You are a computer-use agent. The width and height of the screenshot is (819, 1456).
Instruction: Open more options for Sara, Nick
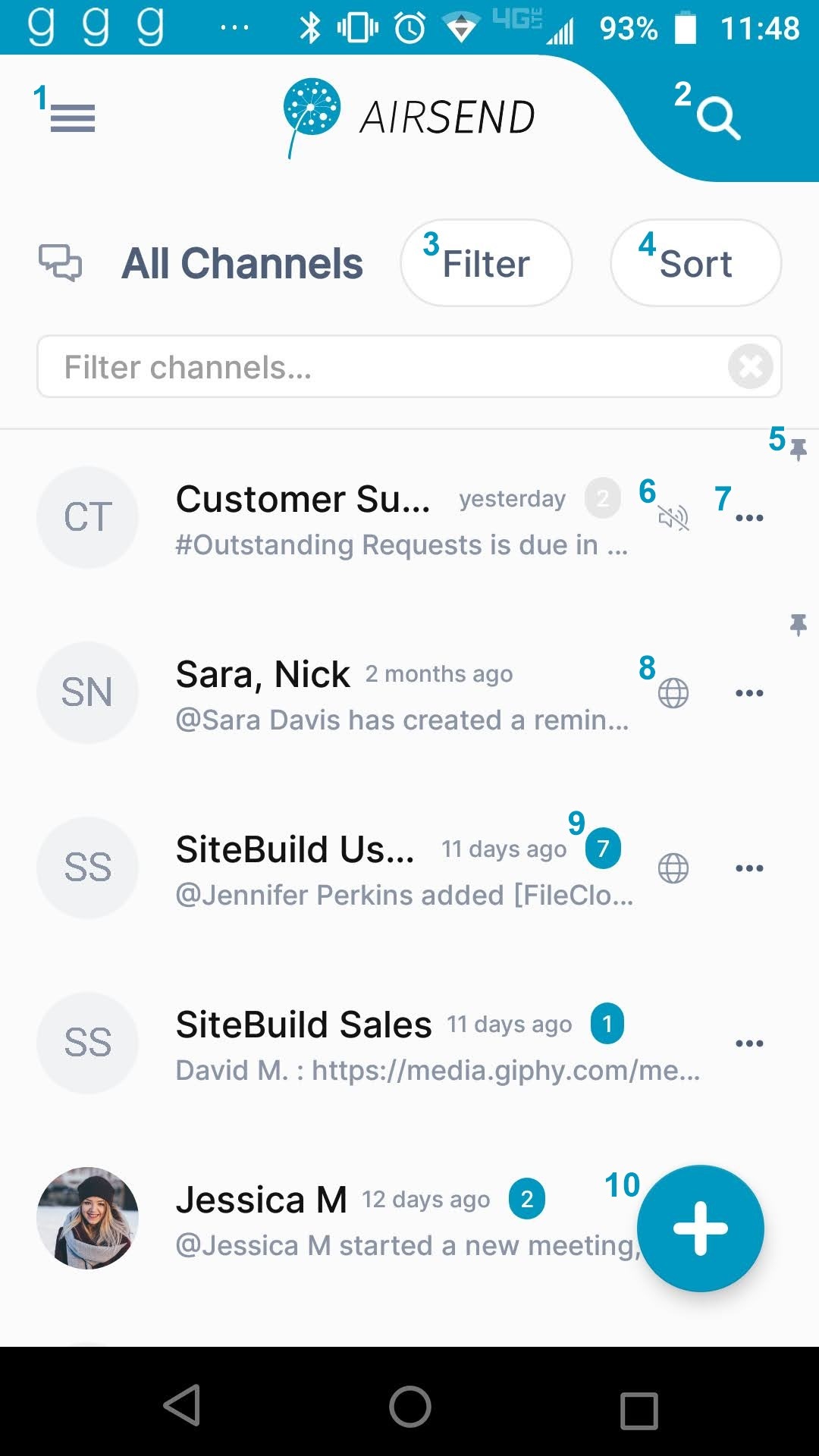749,692
